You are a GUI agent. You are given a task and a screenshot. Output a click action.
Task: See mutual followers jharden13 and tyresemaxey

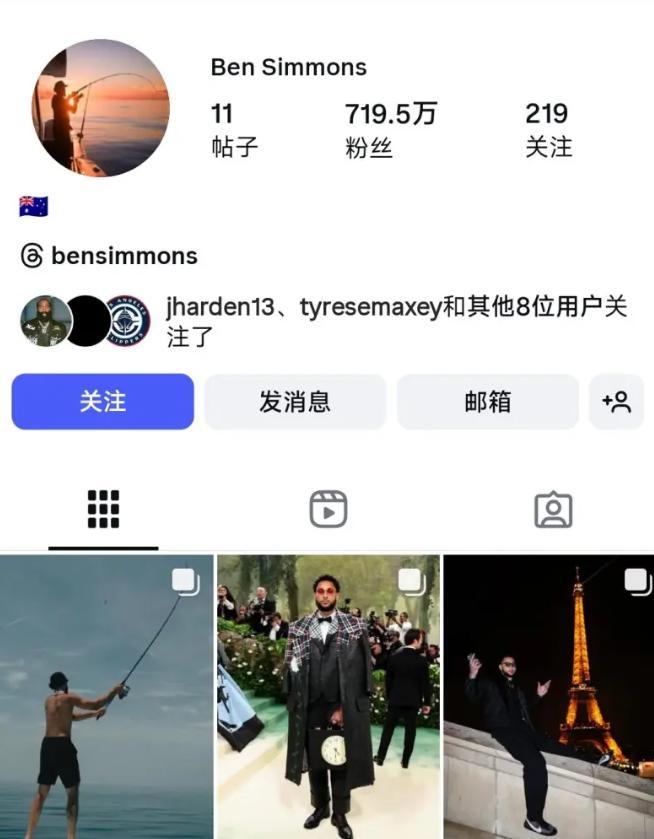[x=395, y=321]
